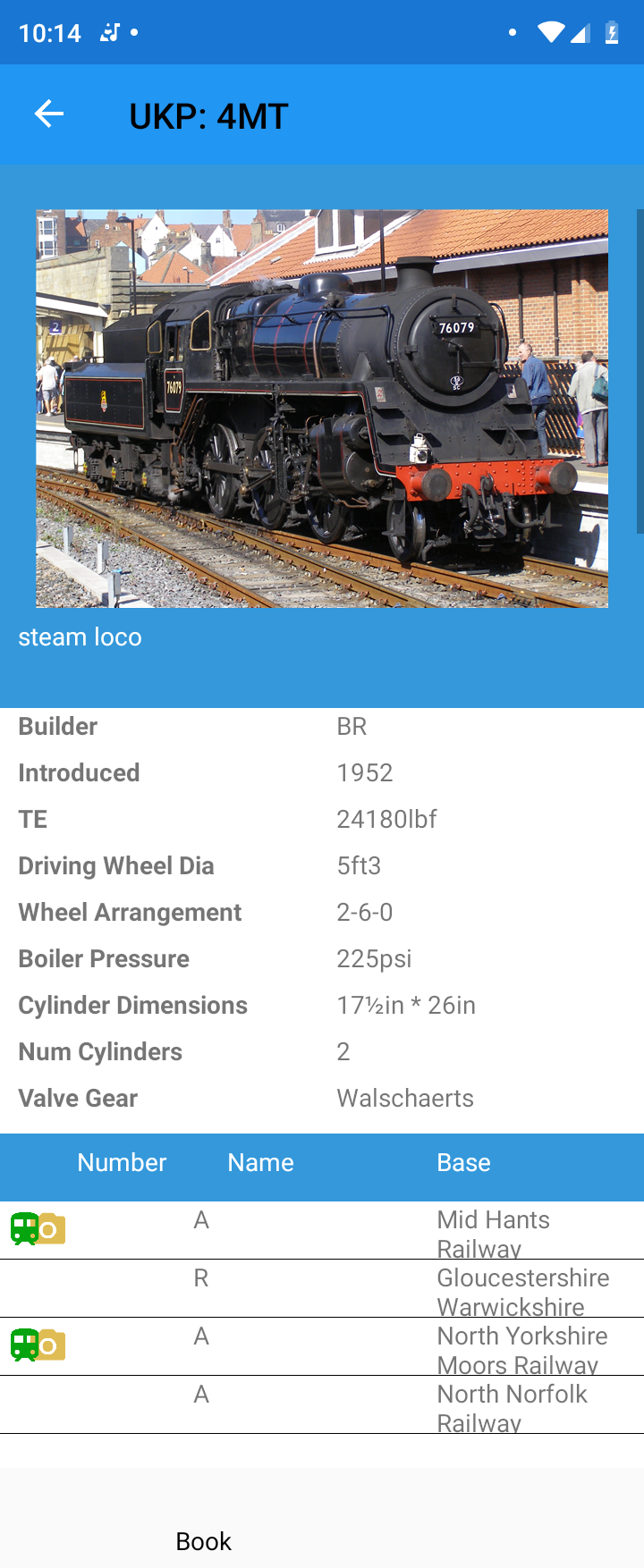
Task: Tap the steam loco caption
Action: click(80, 636)
